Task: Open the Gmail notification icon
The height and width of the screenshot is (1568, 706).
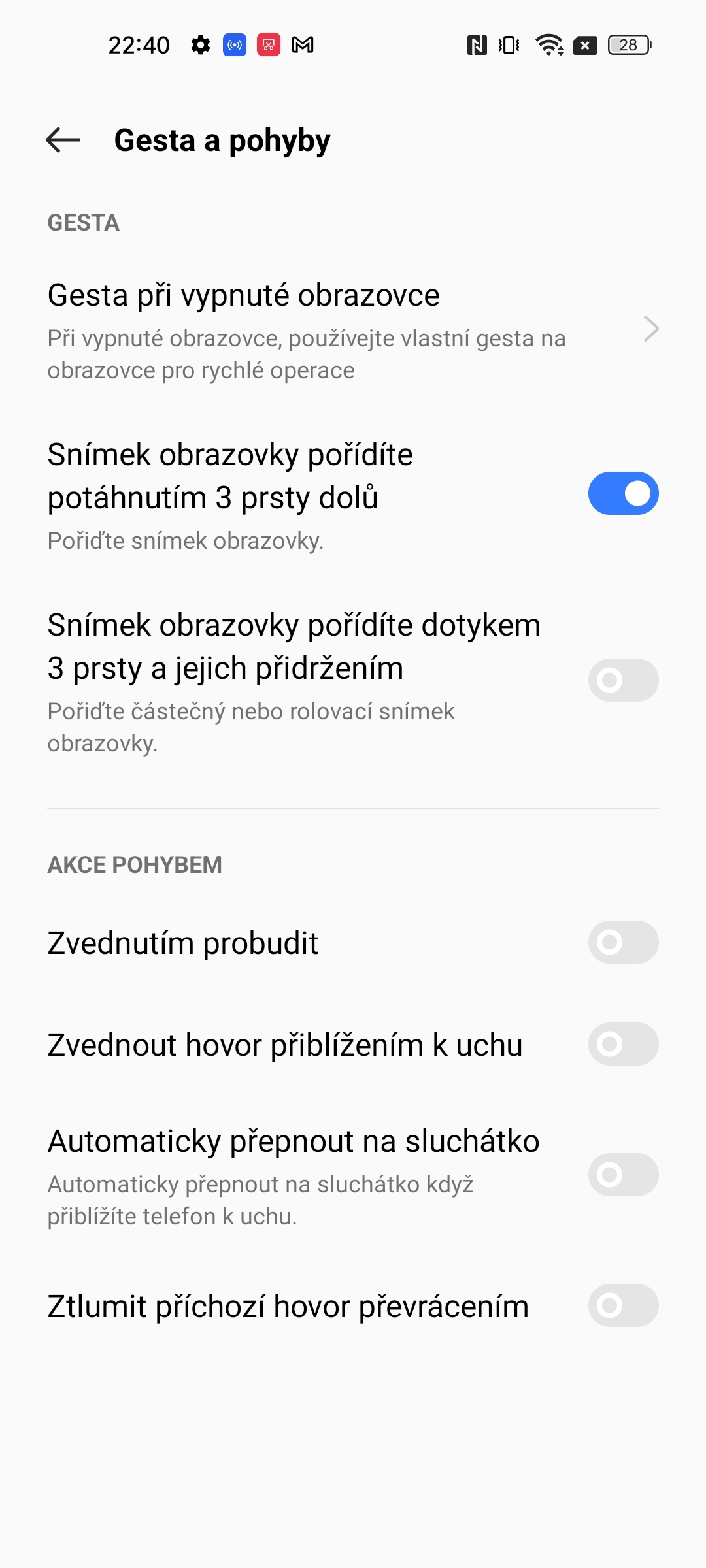Action: [302, 44]
